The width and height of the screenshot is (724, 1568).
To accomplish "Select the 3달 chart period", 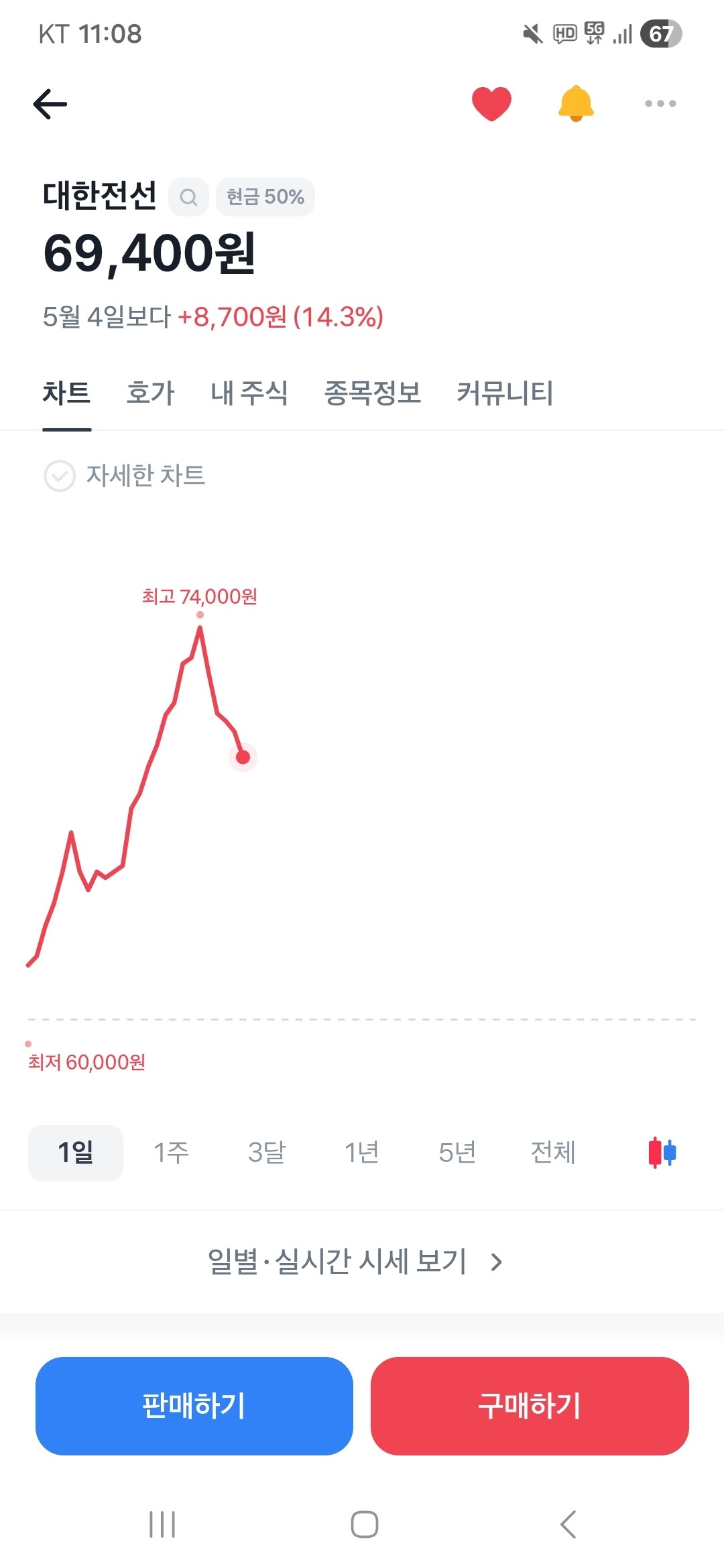I will 267,1153.
